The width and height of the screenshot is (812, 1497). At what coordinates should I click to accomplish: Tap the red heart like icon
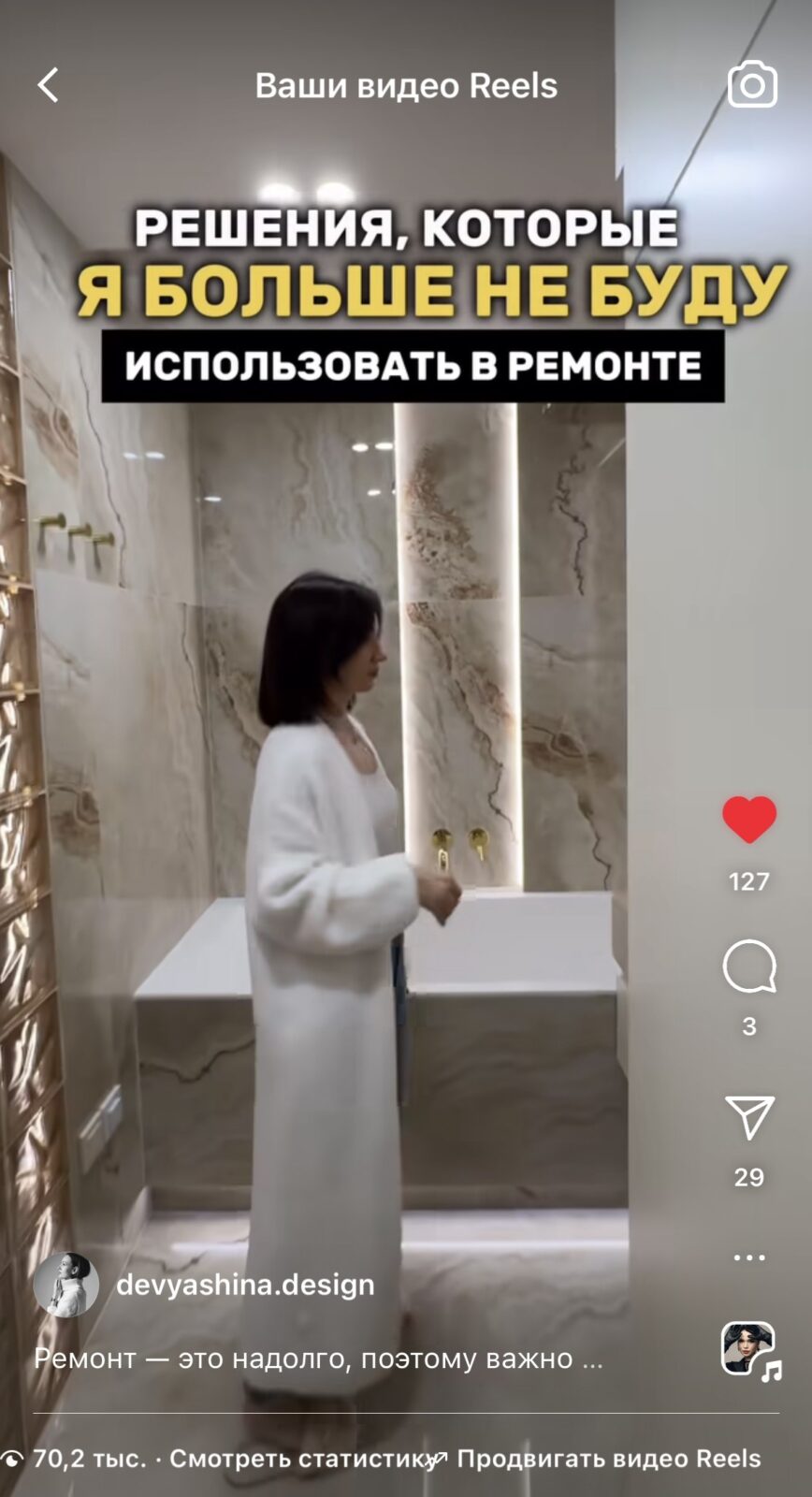point(749,820)
